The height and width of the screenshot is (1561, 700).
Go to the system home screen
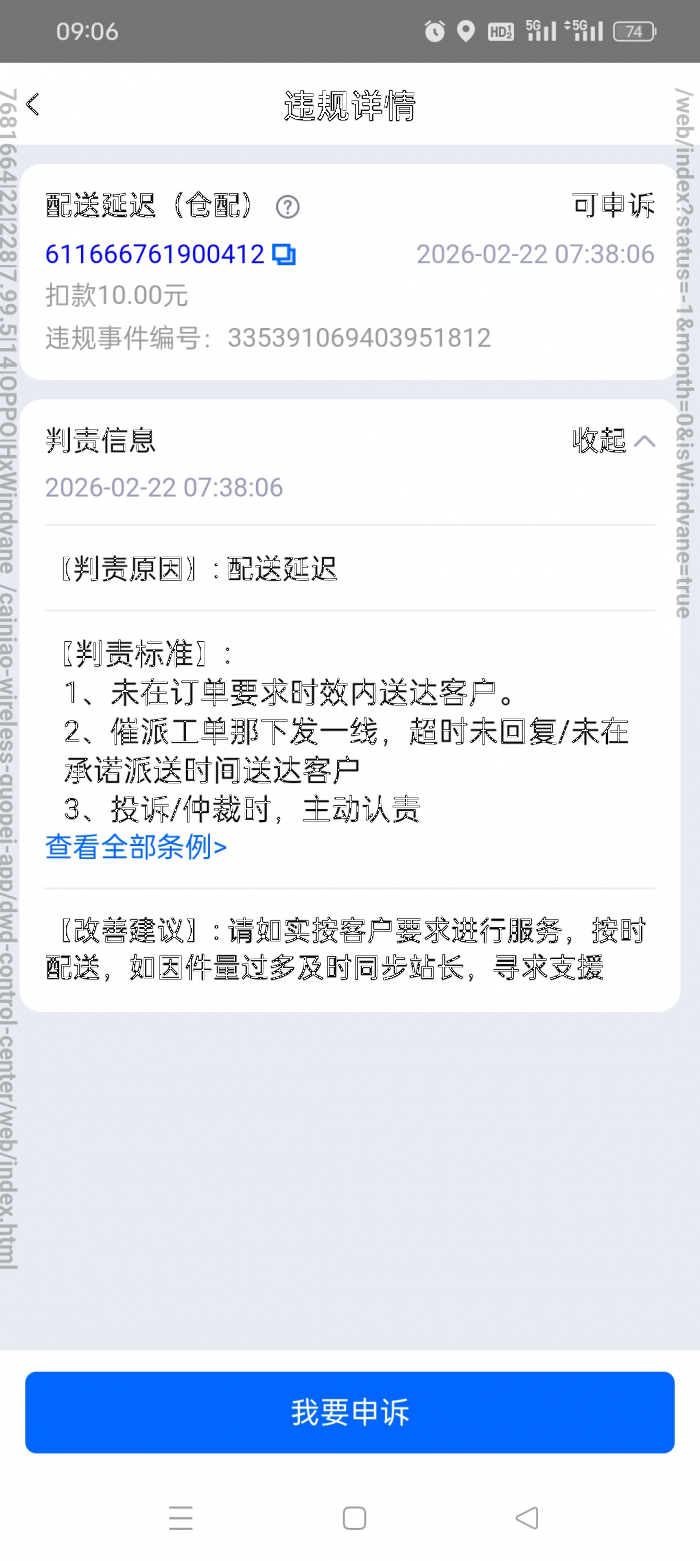(354, 1518)
